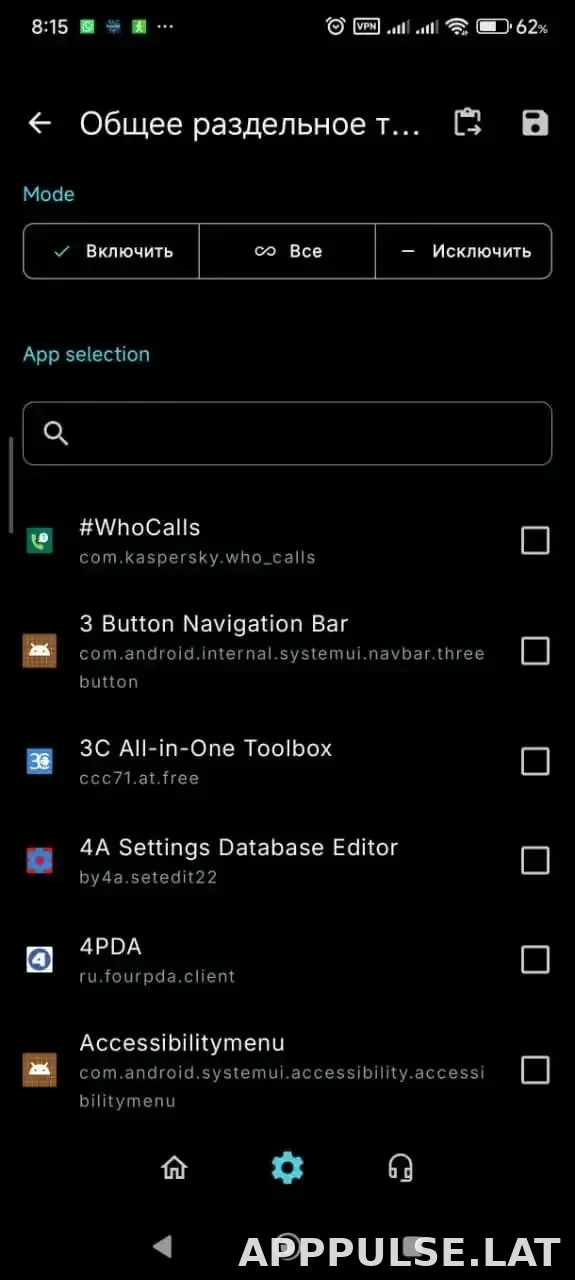Viewport: 575px width, 1280px height.
Task: Open the settings gear tab
Action: click(287, 1167)
